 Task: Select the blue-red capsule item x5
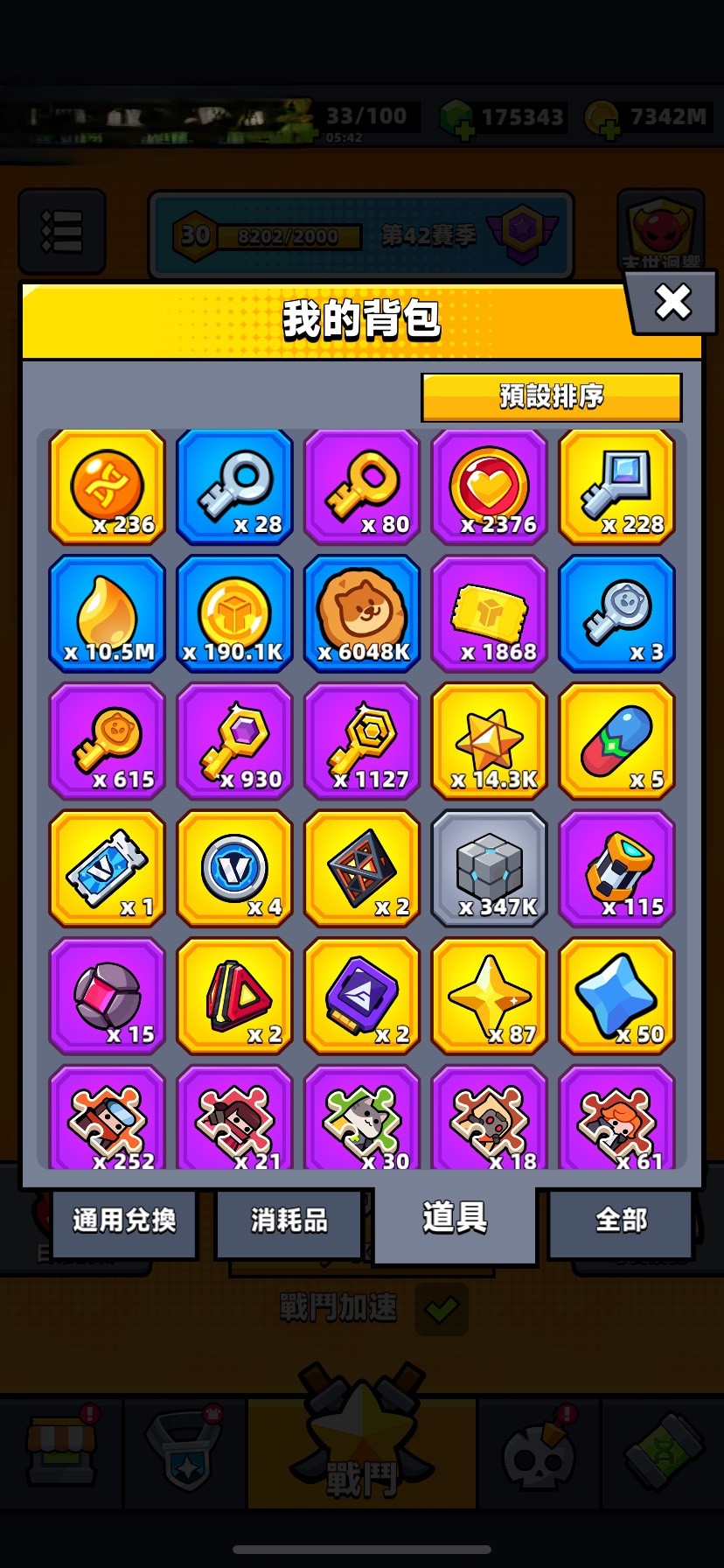[617, 742]
